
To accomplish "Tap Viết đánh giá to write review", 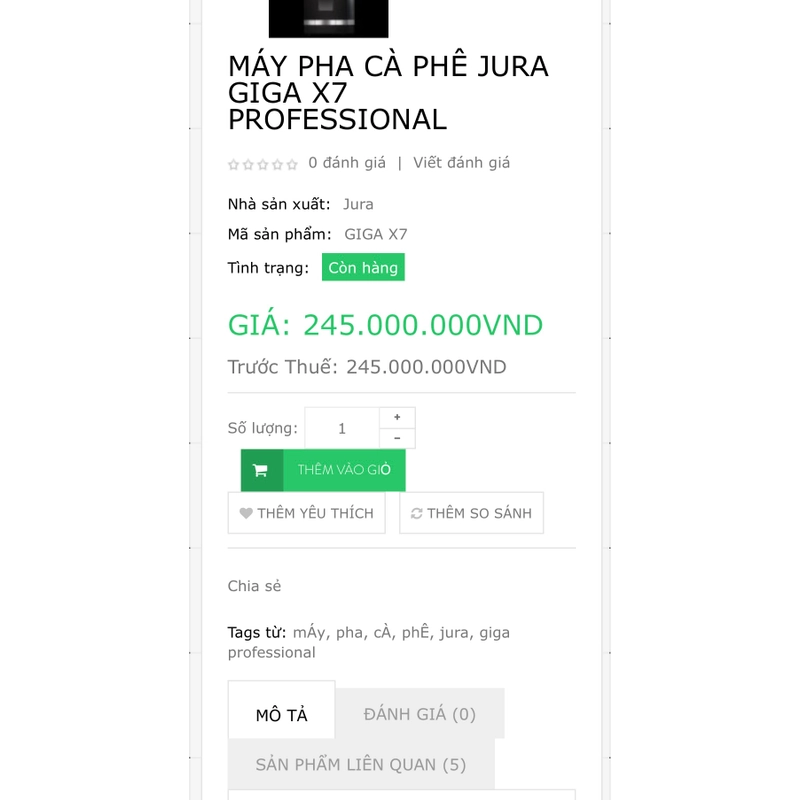I will tap(461, 163).
